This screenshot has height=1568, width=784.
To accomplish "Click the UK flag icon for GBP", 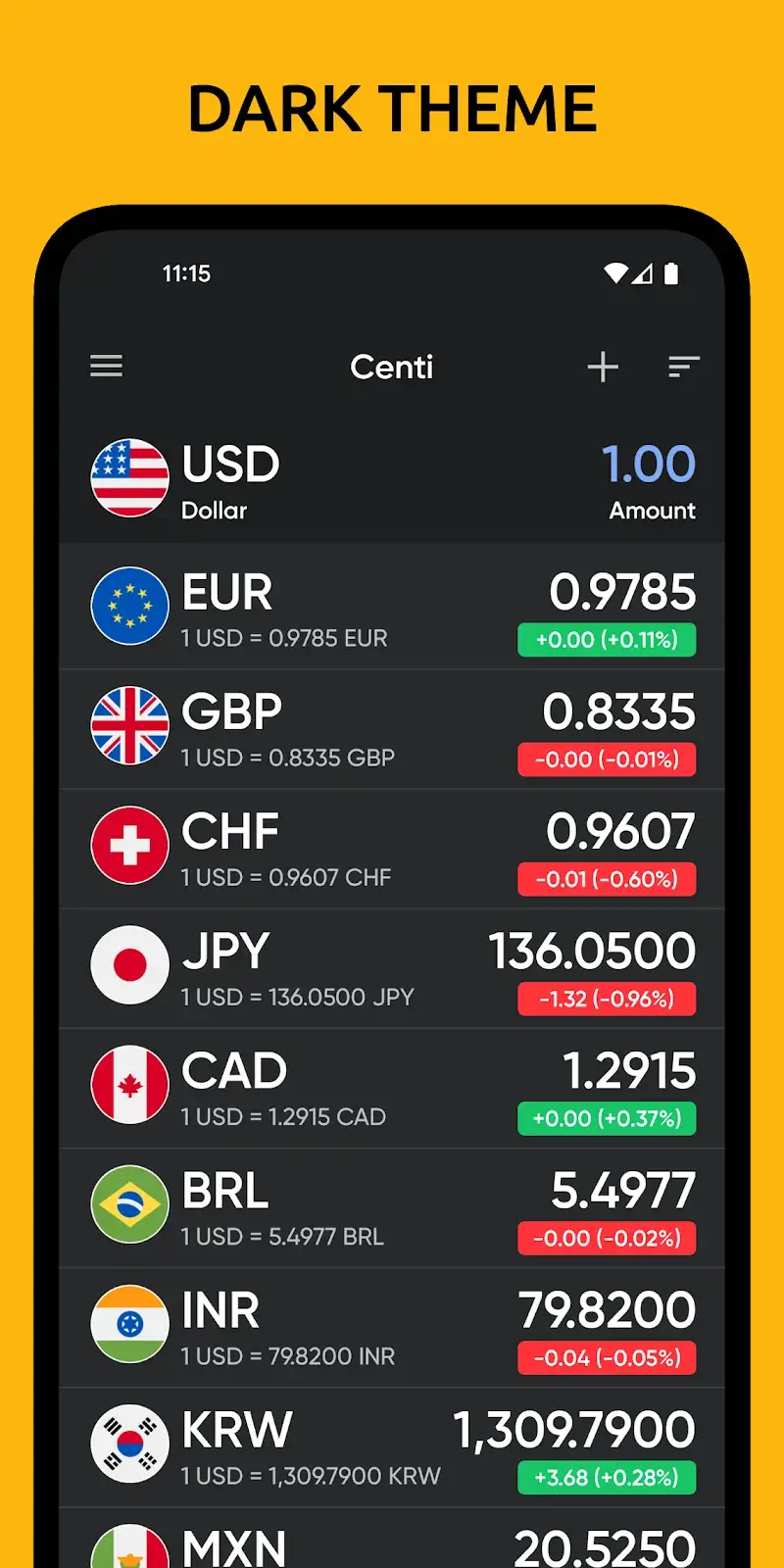I will tap(129, 726).
